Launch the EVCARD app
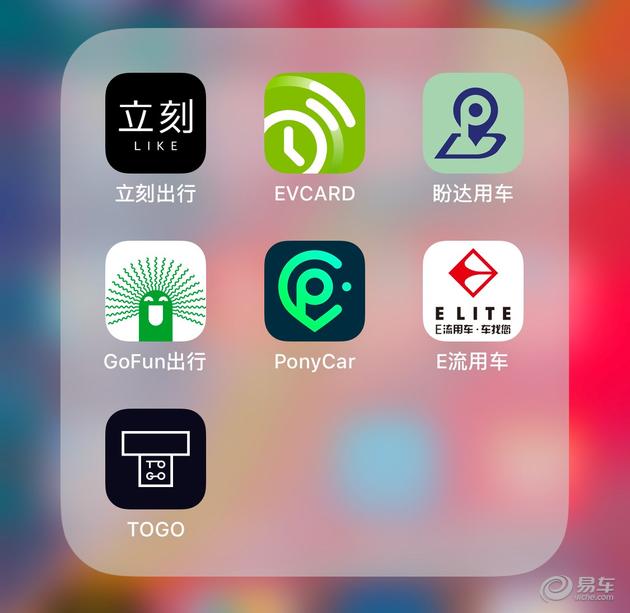 (314, 123)
